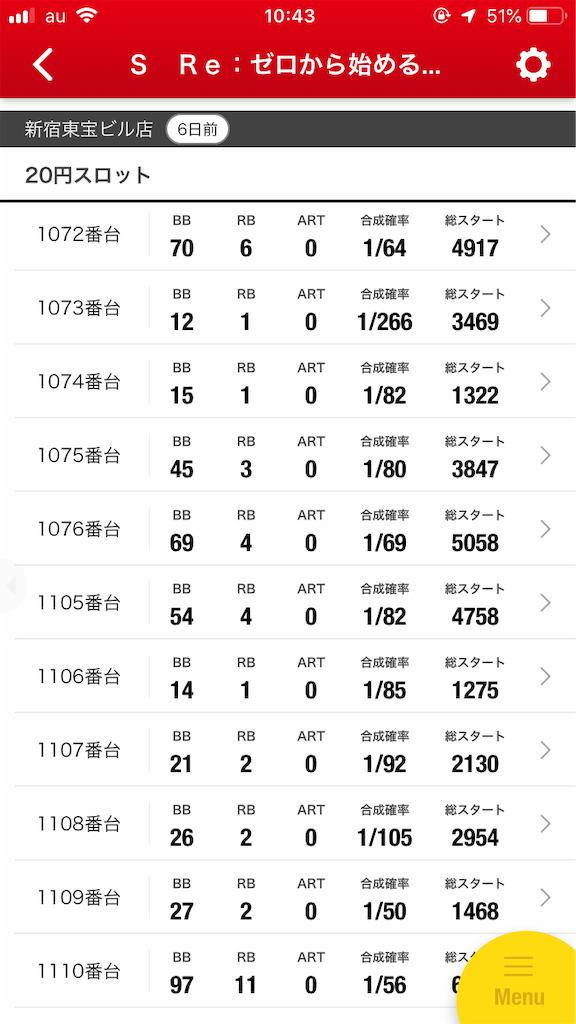The height and width of the screenshot is (1024, 576).
Task: Tap the 1107番台 row
Action: pyautogui.click(x=288, y=750)
